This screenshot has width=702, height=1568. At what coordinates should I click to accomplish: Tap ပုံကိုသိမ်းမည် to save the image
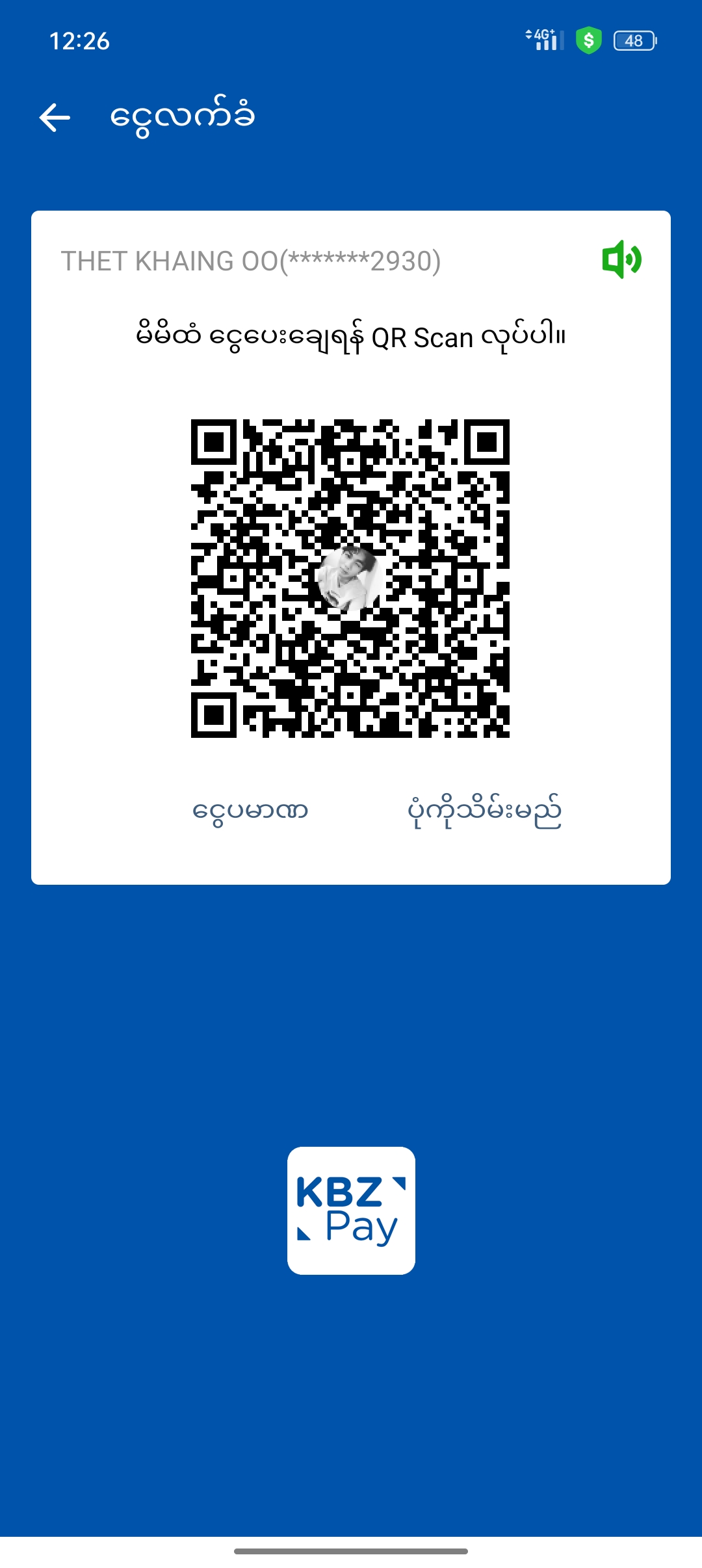[484, 811]
